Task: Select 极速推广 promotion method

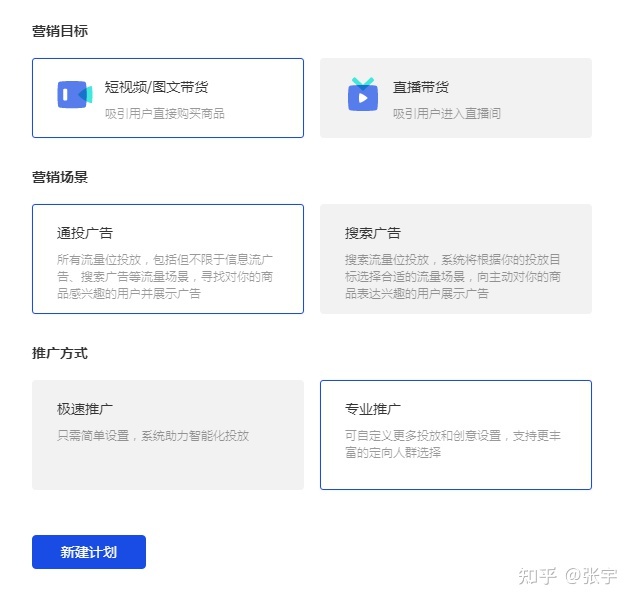Action: [x=168, y=435]
